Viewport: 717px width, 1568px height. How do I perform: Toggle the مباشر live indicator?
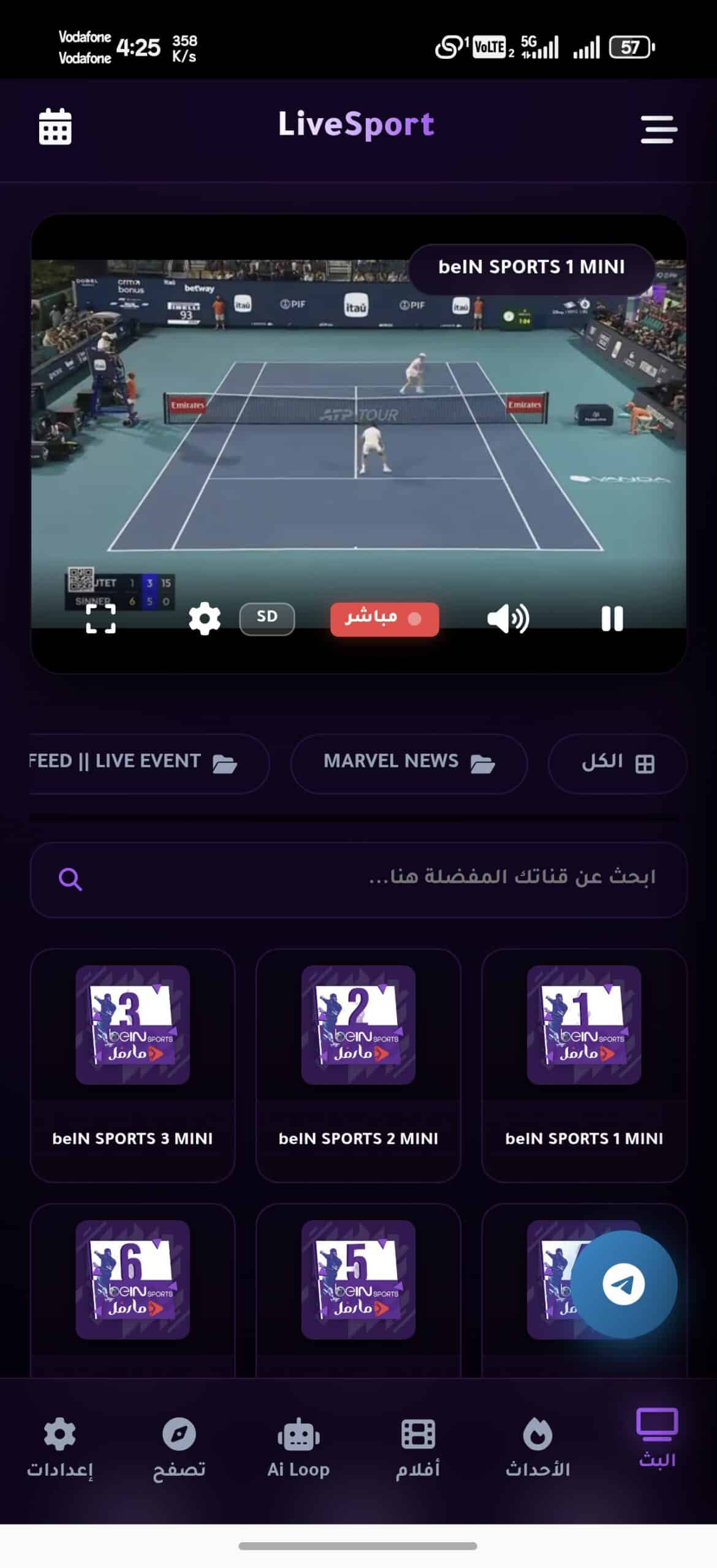384,619
